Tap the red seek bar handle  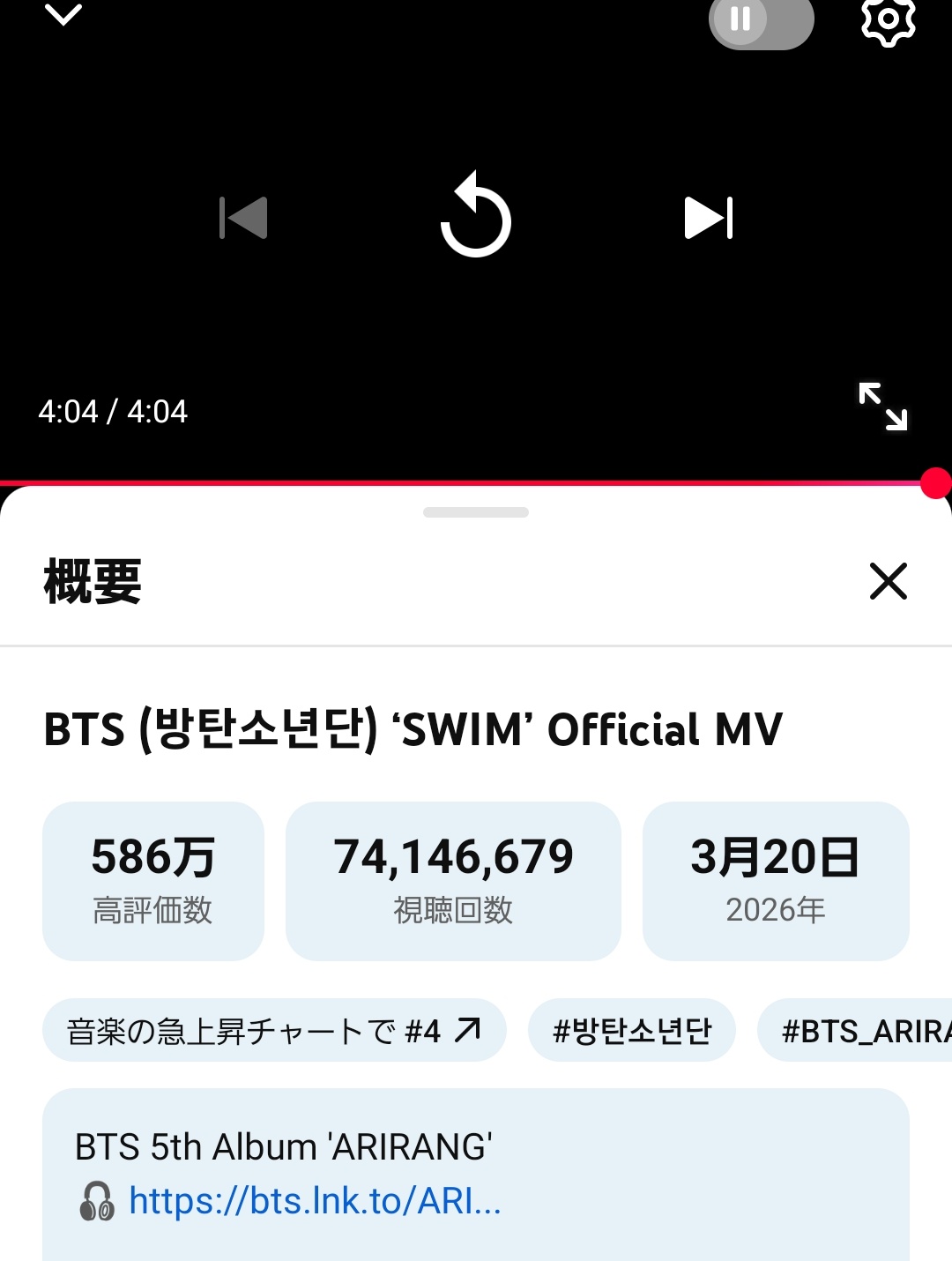934,483
